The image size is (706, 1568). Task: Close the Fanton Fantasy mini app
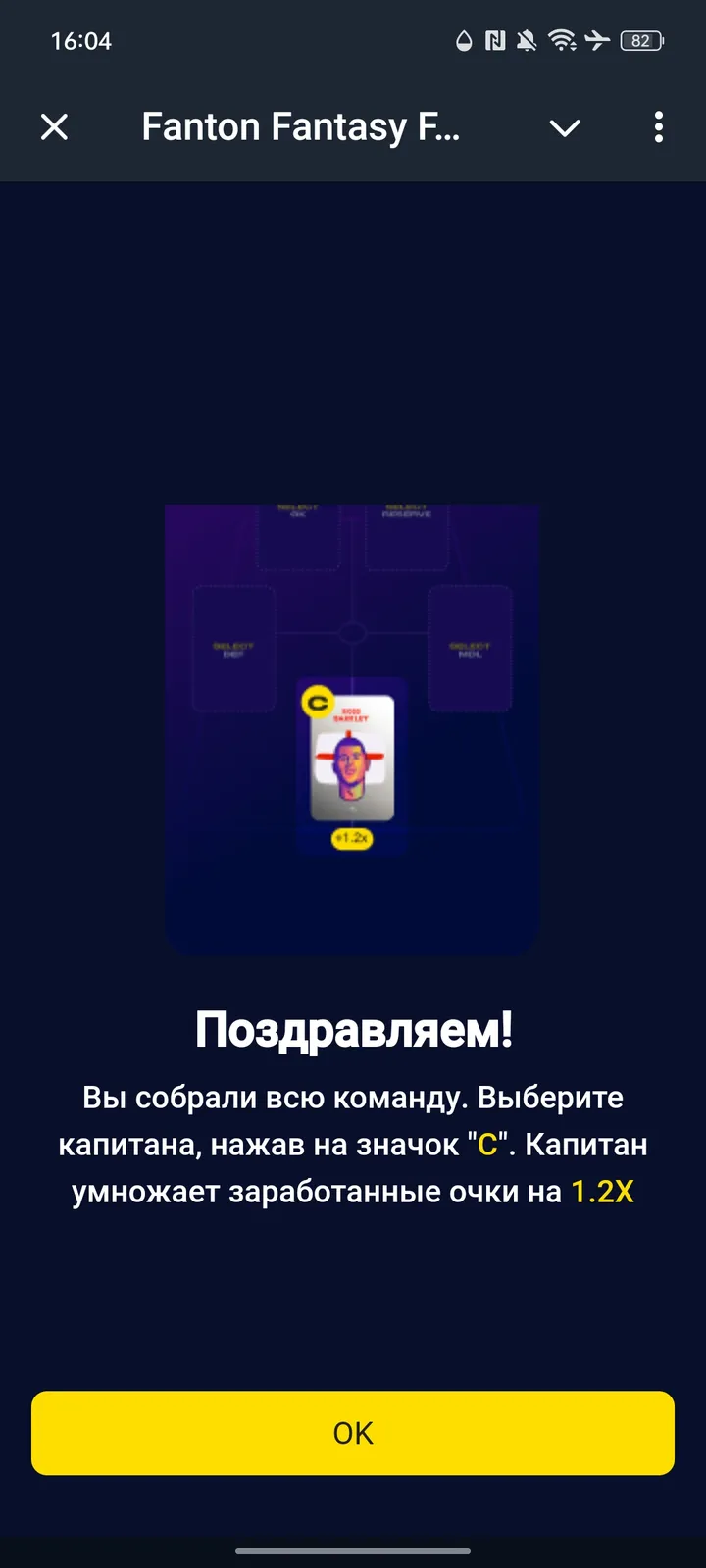tap(55, 127)
